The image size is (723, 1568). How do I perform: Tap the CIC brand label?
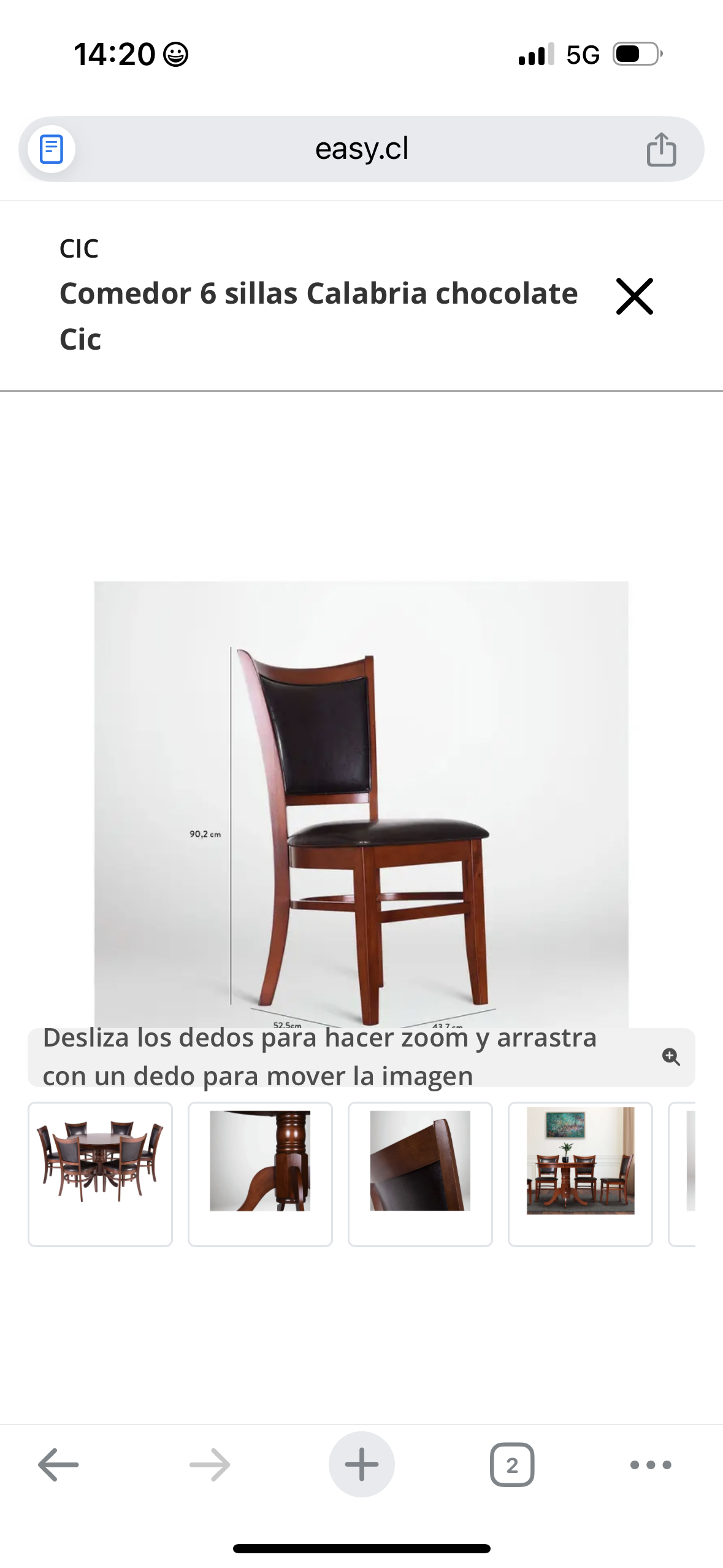pyautogui.click(x=80, y=249)
